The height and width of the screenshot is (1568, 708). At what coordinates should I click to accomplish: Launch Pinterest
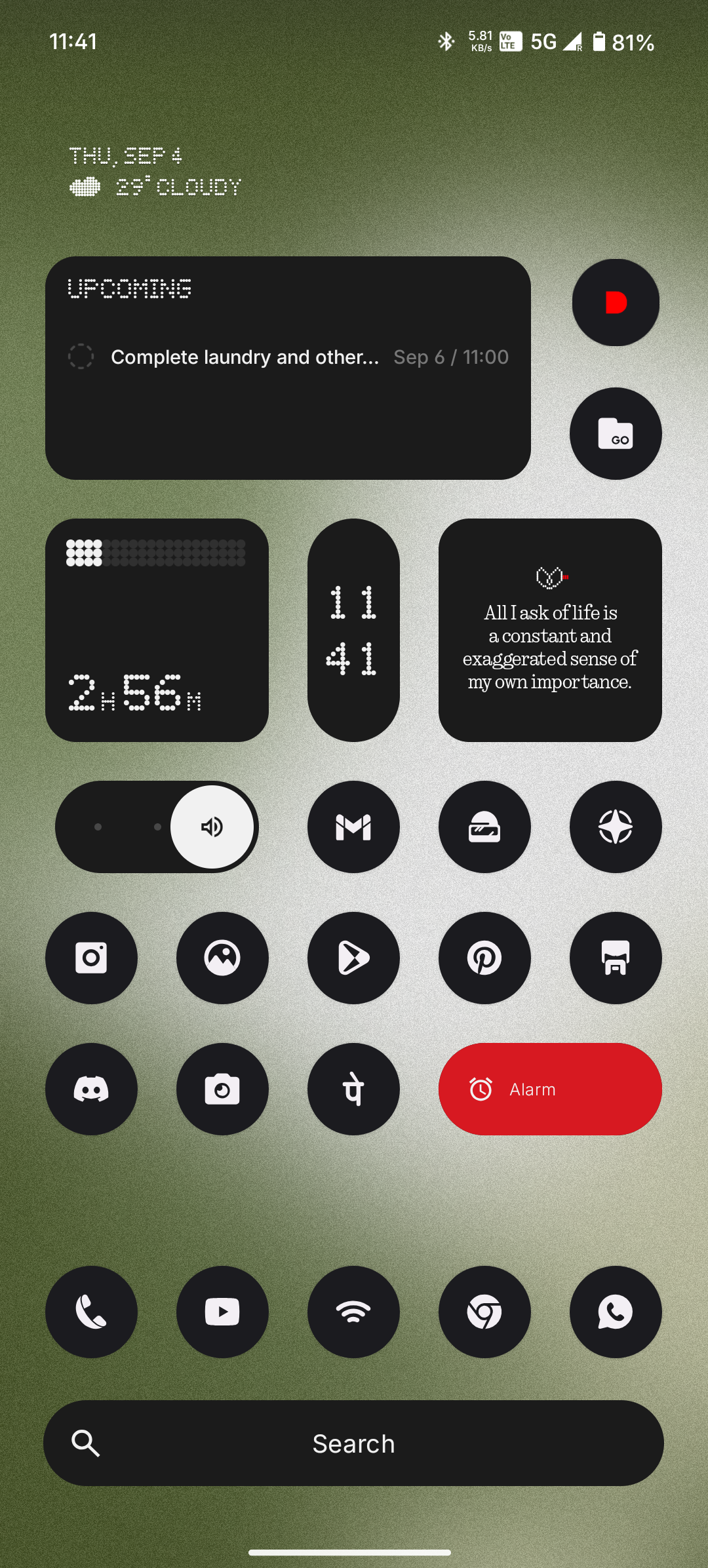484,958
